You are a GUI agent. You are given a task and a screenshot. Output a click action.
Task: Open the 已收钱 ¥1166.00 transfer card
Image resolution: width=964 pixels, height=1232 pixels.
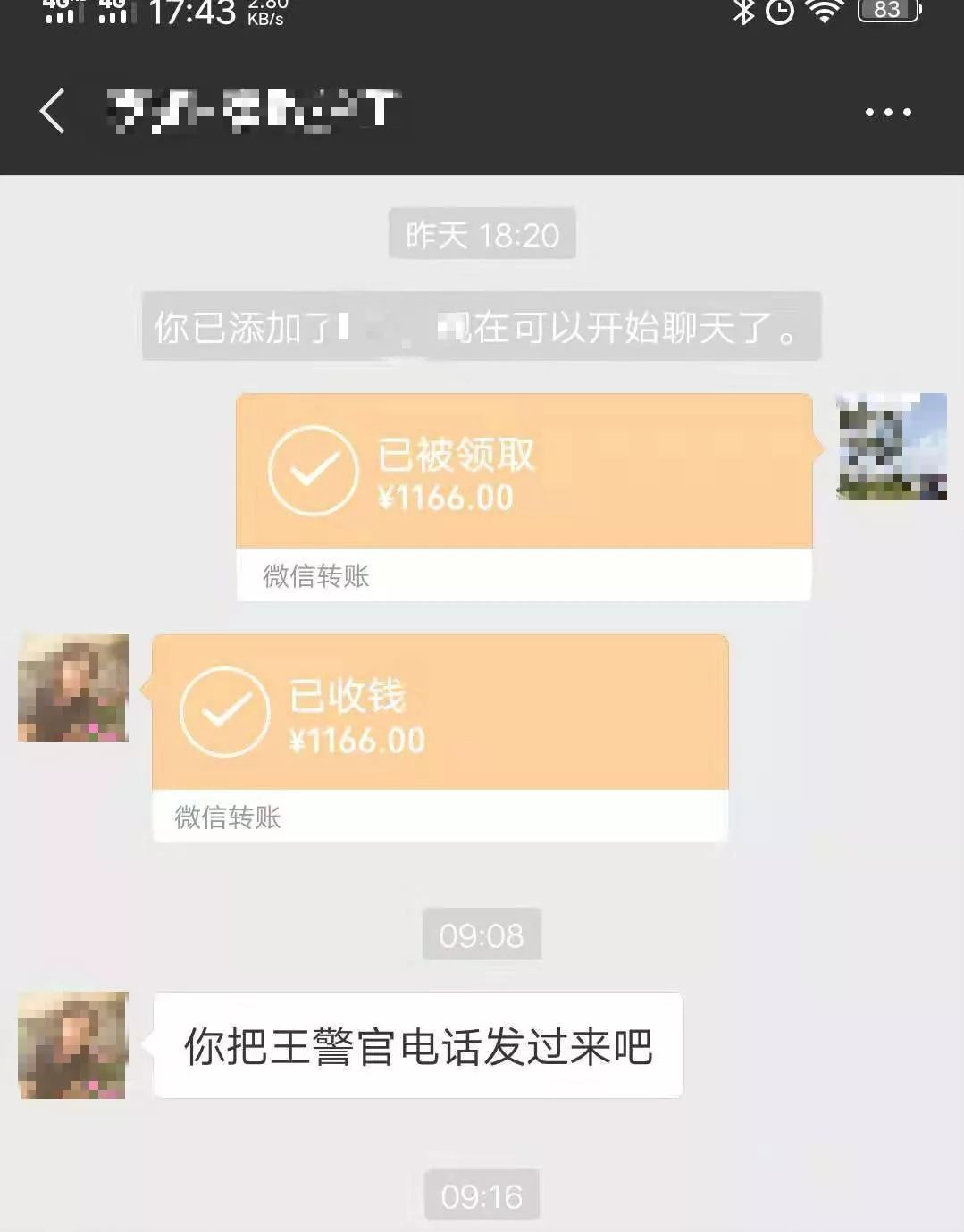[x=440, y=737]
